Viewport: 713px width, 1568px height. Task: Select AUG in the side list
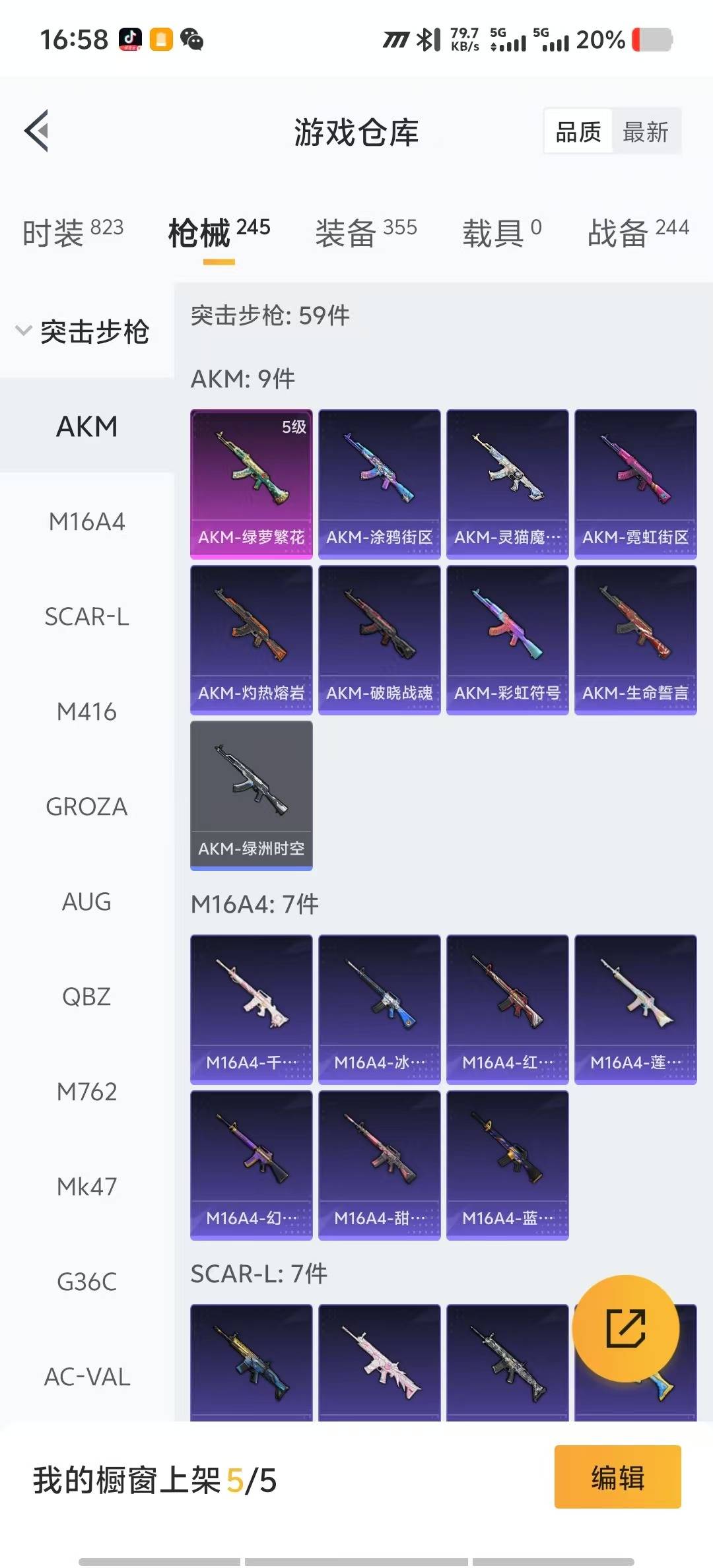click(x=86, y=902)
